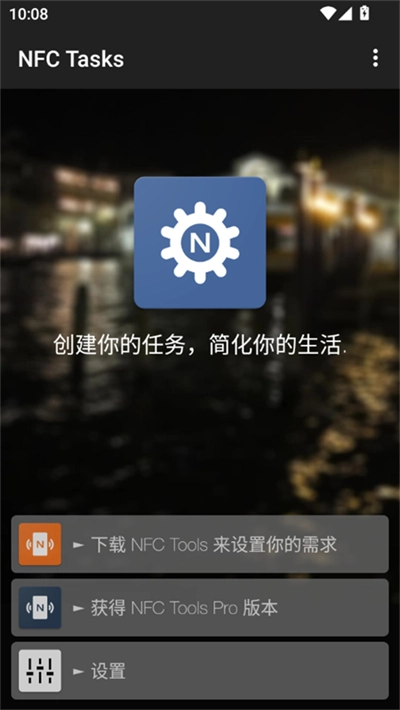This screenshot has width=400, height=710.
Task: Tap the 下载 NFC Tools row
Action: (200, 544)
